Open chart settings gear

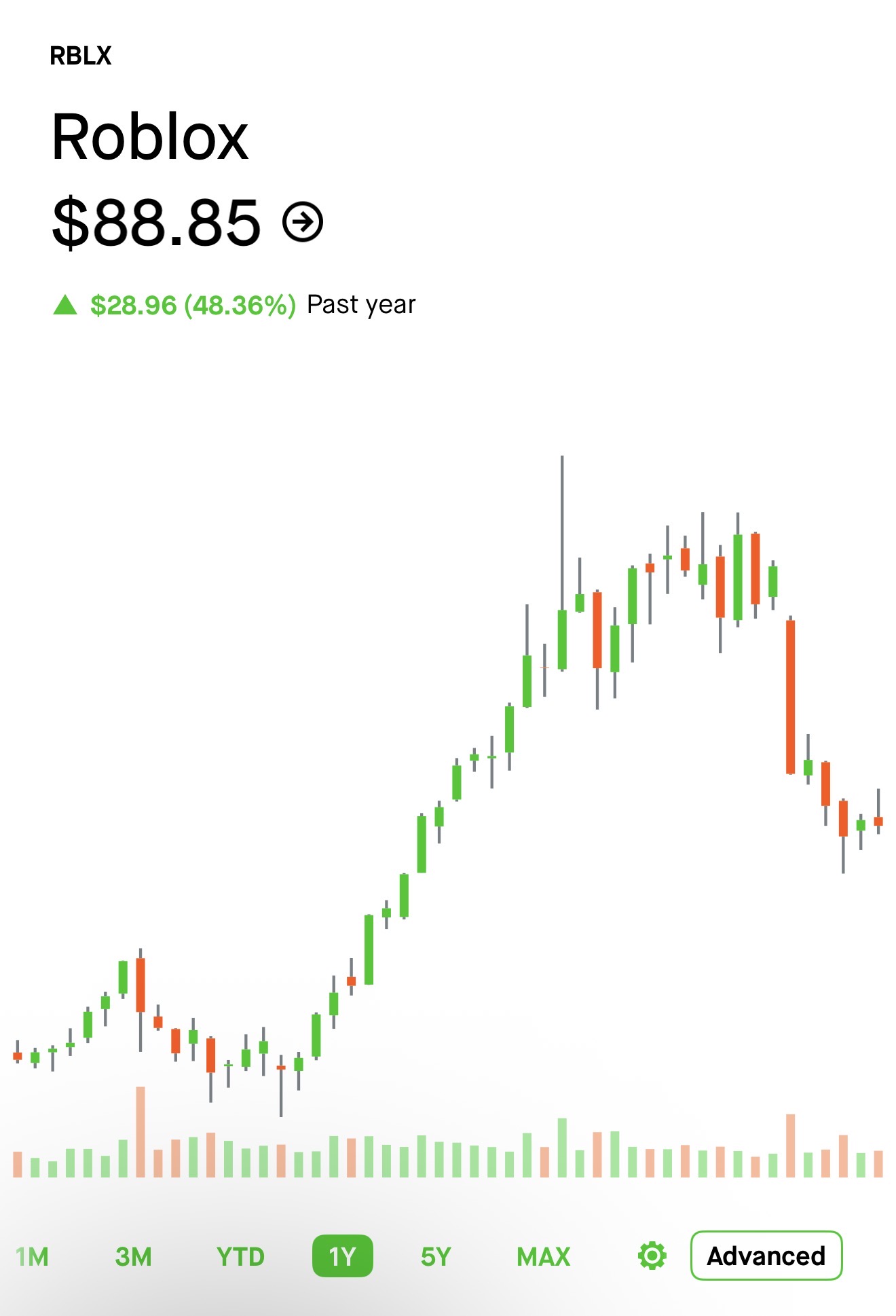(652, 1256)
